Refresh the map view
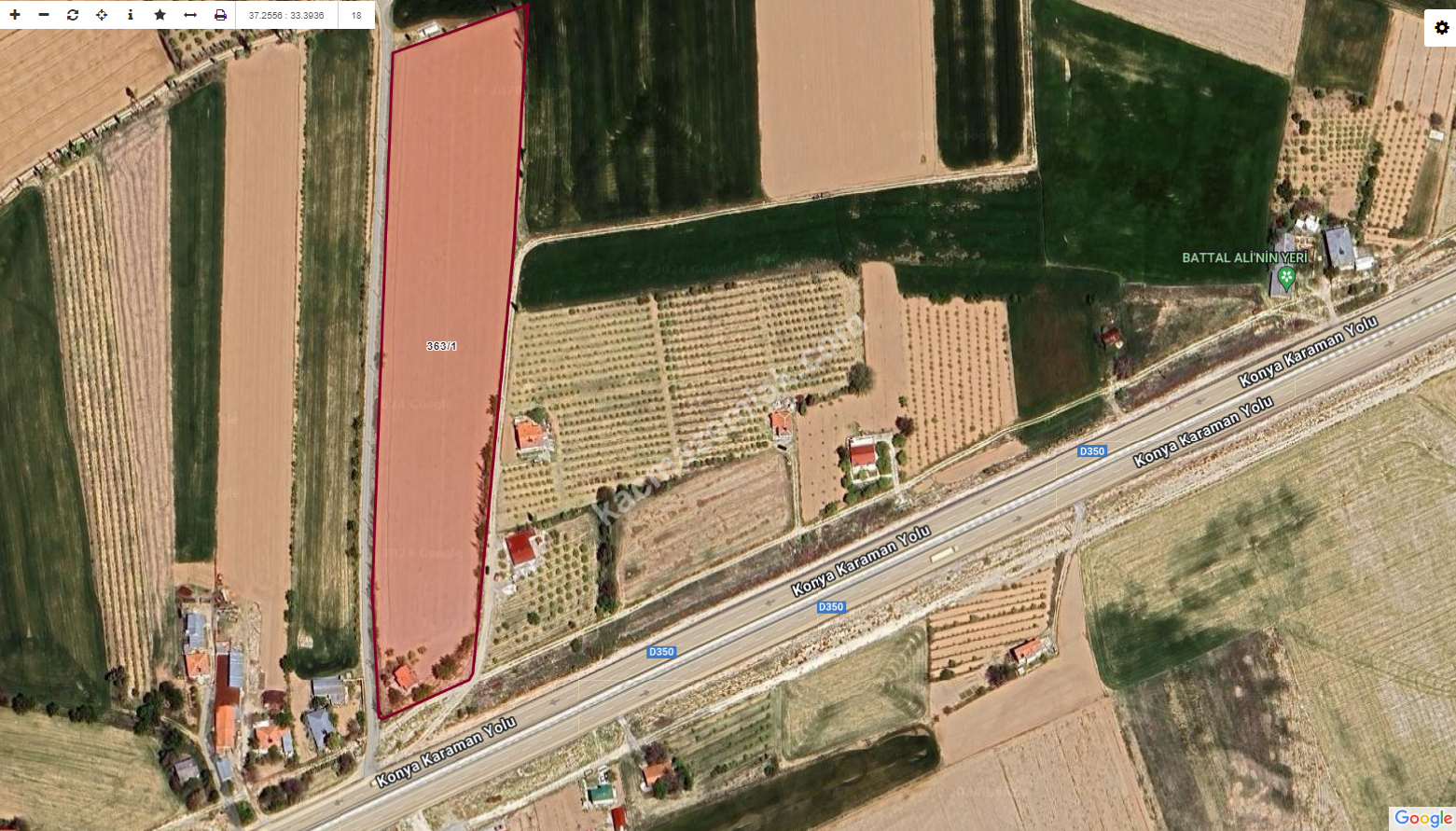 [73, 15]
